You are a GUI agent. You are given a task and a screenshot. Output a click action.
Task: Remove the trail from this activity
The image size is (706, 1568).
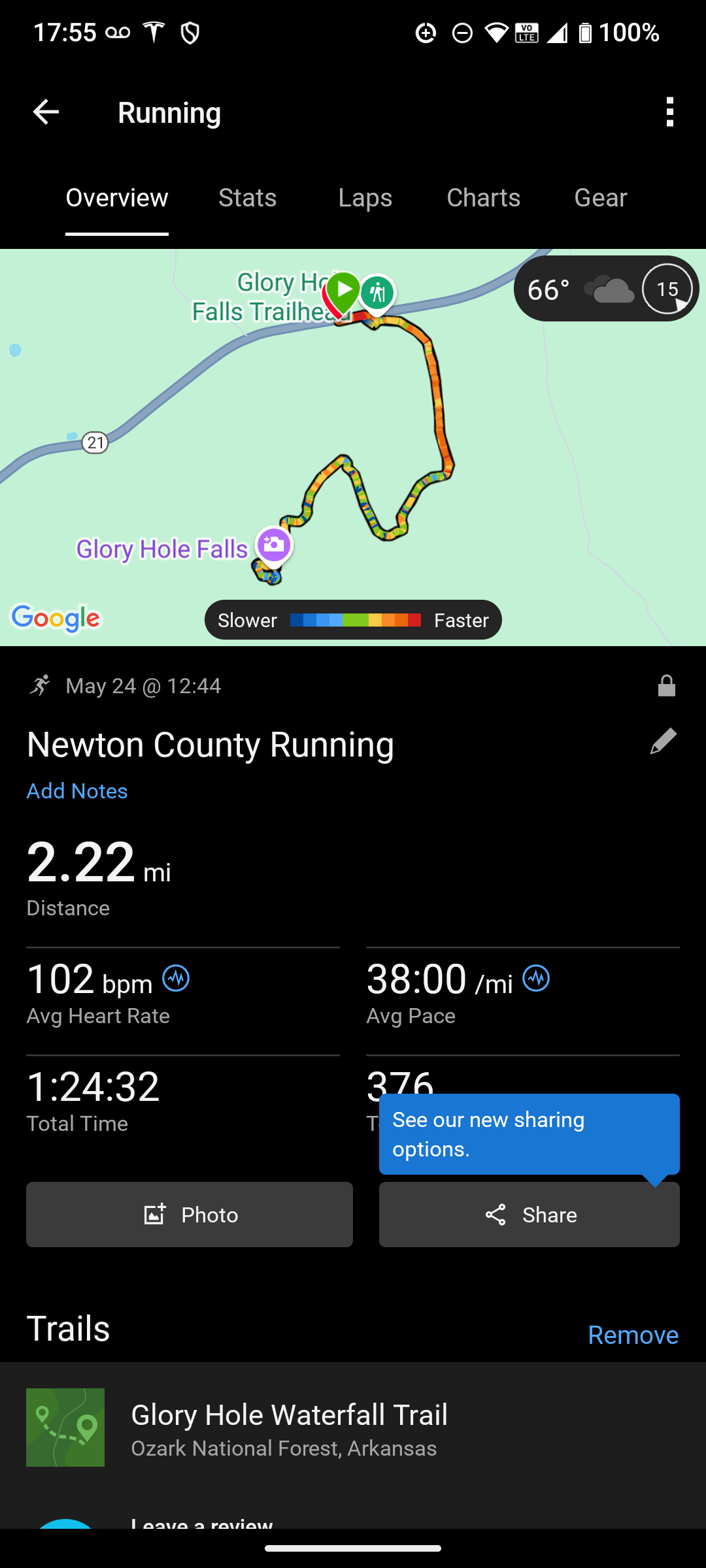point(633,1335)
